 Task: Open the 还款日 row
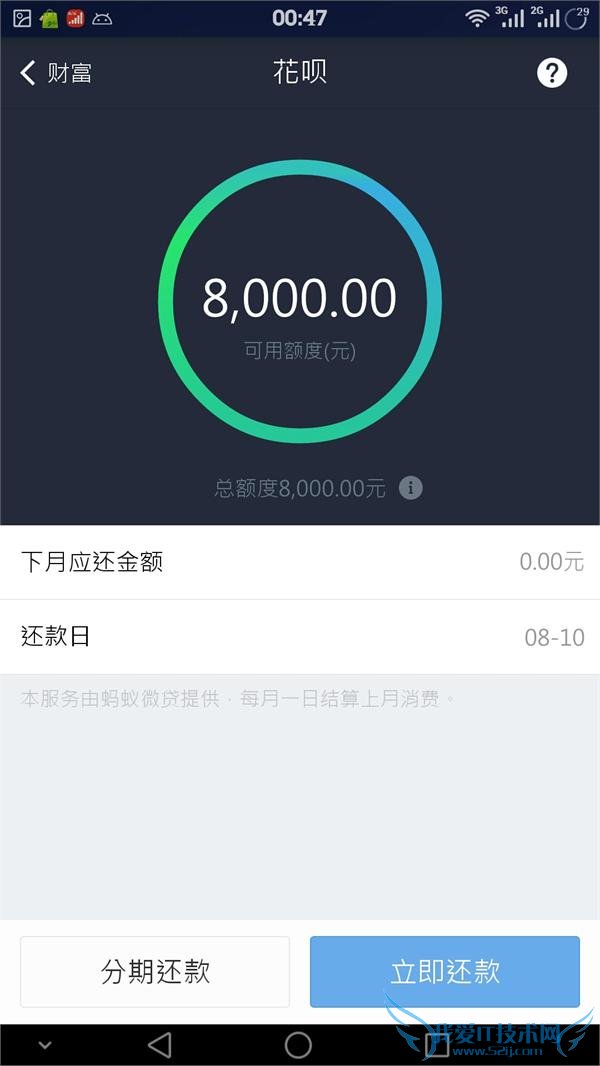coord(300,637)
